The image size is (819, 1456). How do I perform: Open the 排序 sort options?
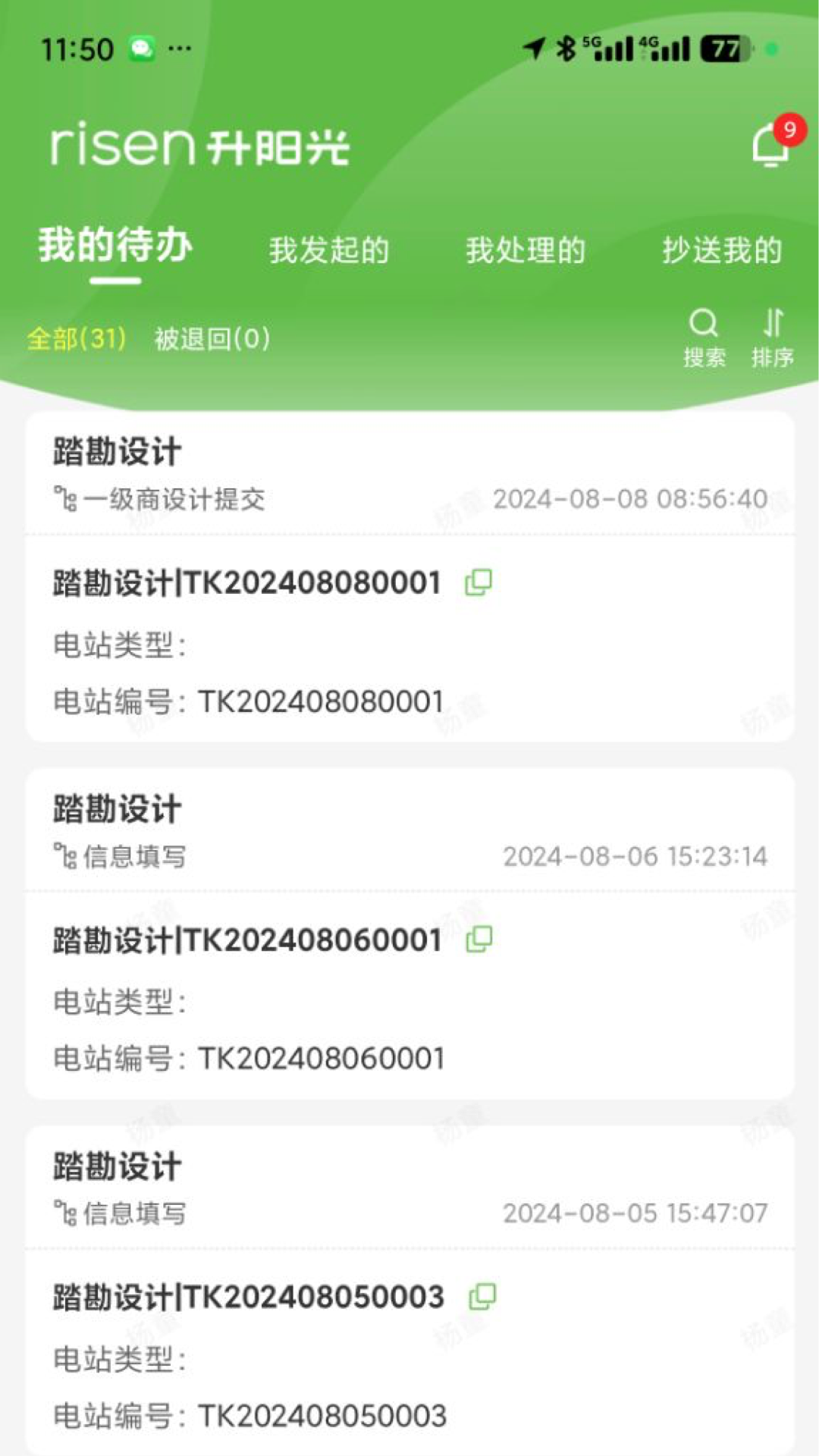(x=772, y=337)
